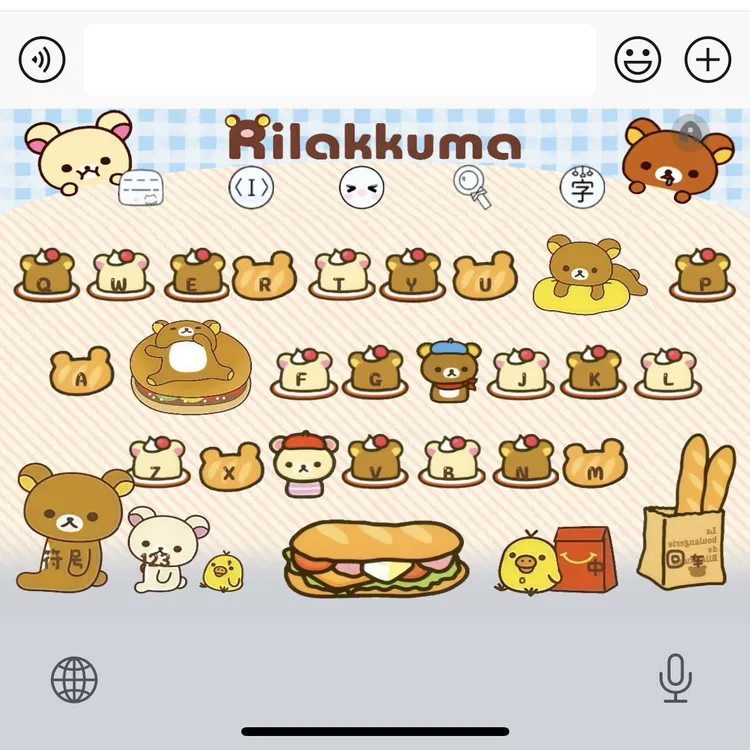Switch keyboards with the globe icon
The image size is (750, 750).
pos(74,680)
